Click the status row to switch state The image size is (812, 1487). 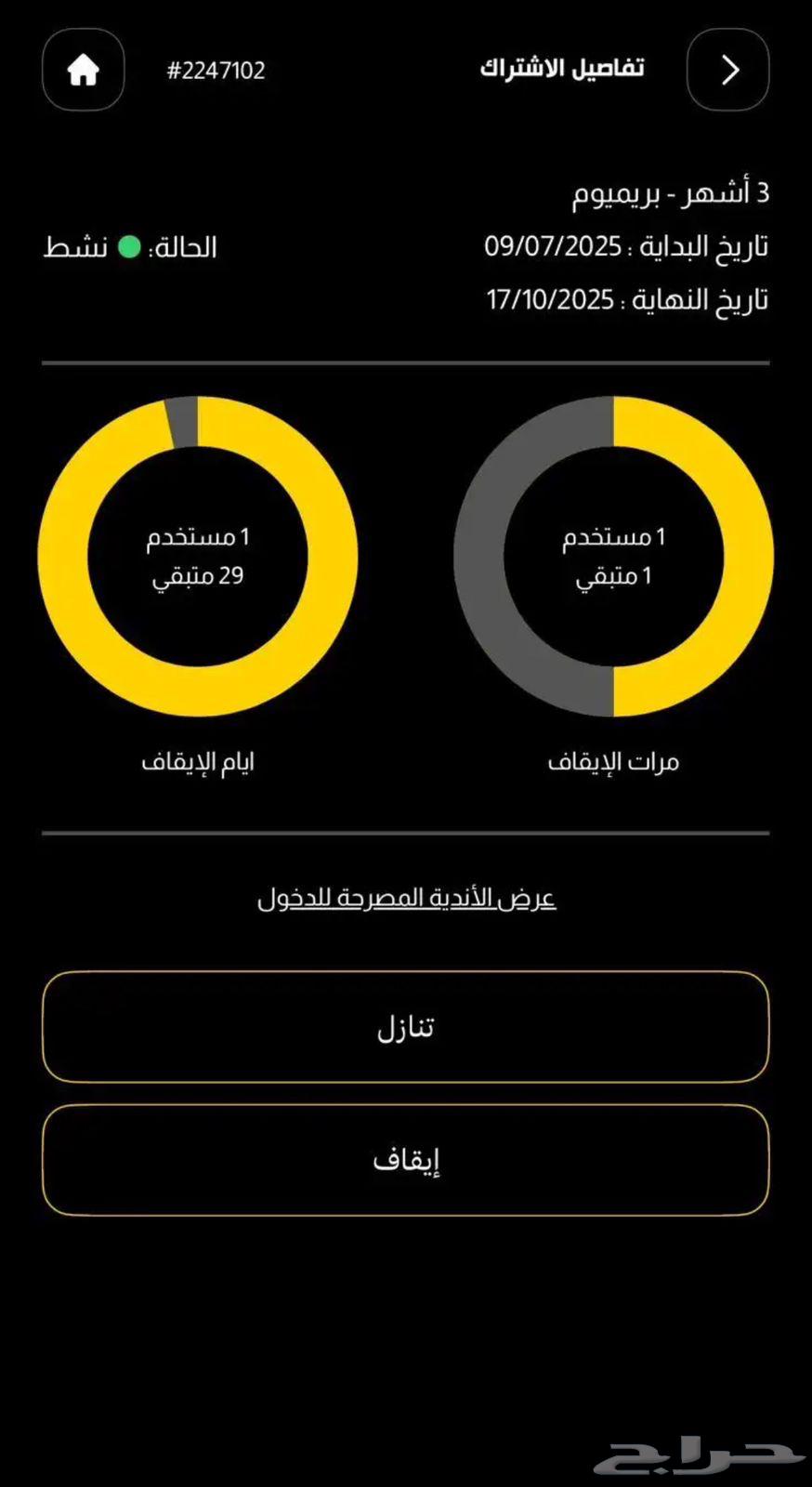(130, 247)
